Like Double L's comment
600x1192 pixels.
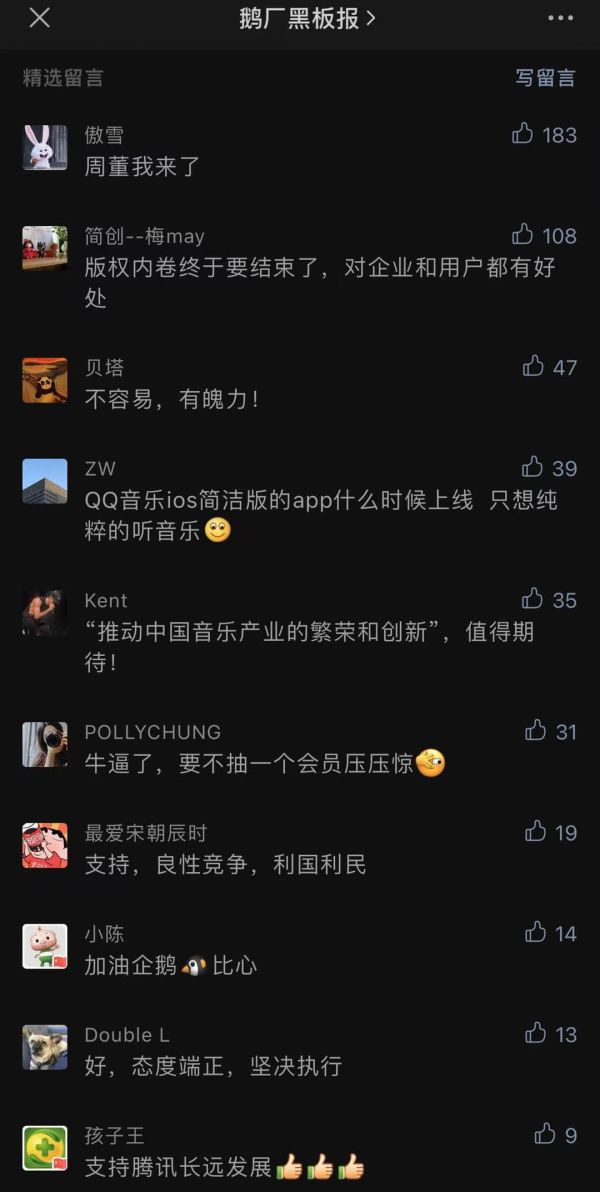(x=536, y=1034)
